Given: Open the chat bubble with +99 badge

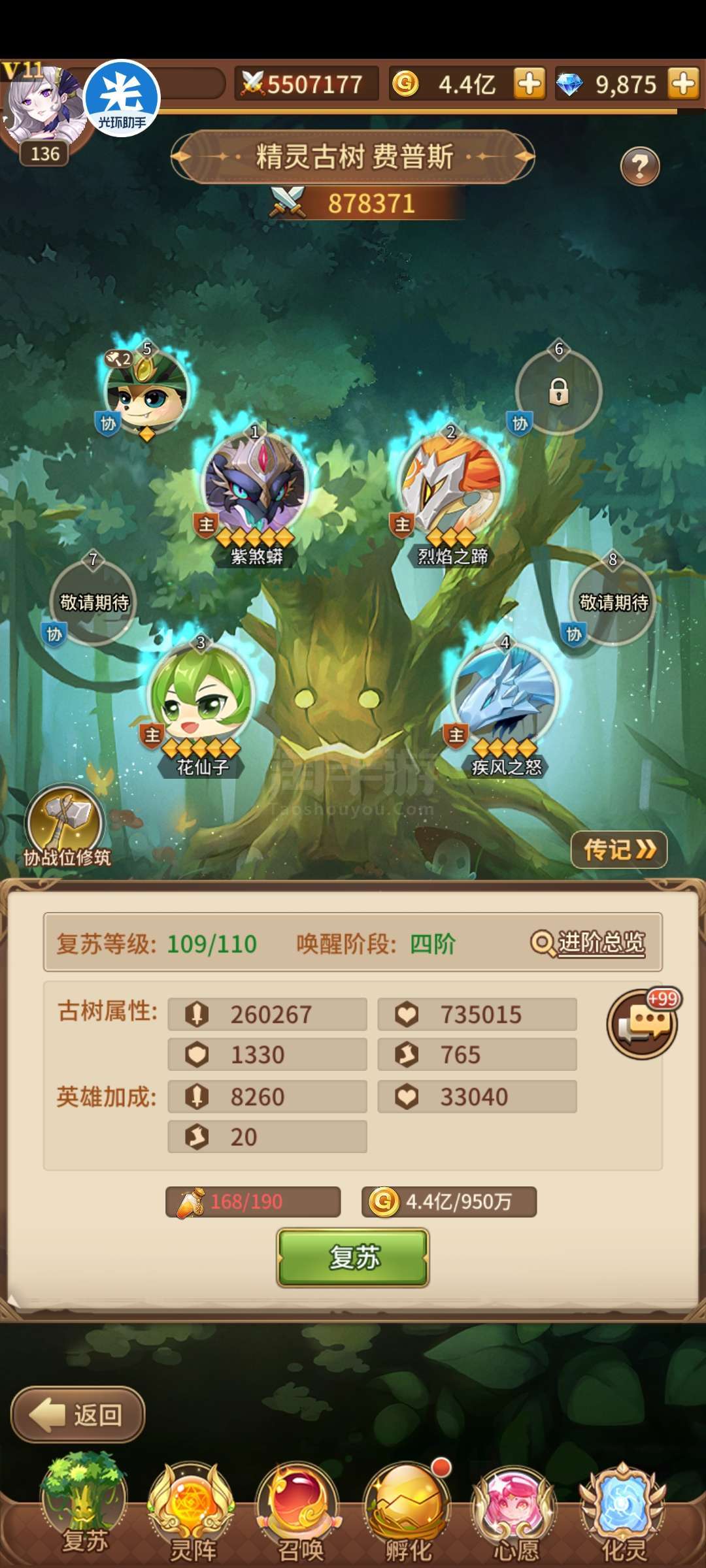Looking at the screenshot, I should (x=643, y=1023).
